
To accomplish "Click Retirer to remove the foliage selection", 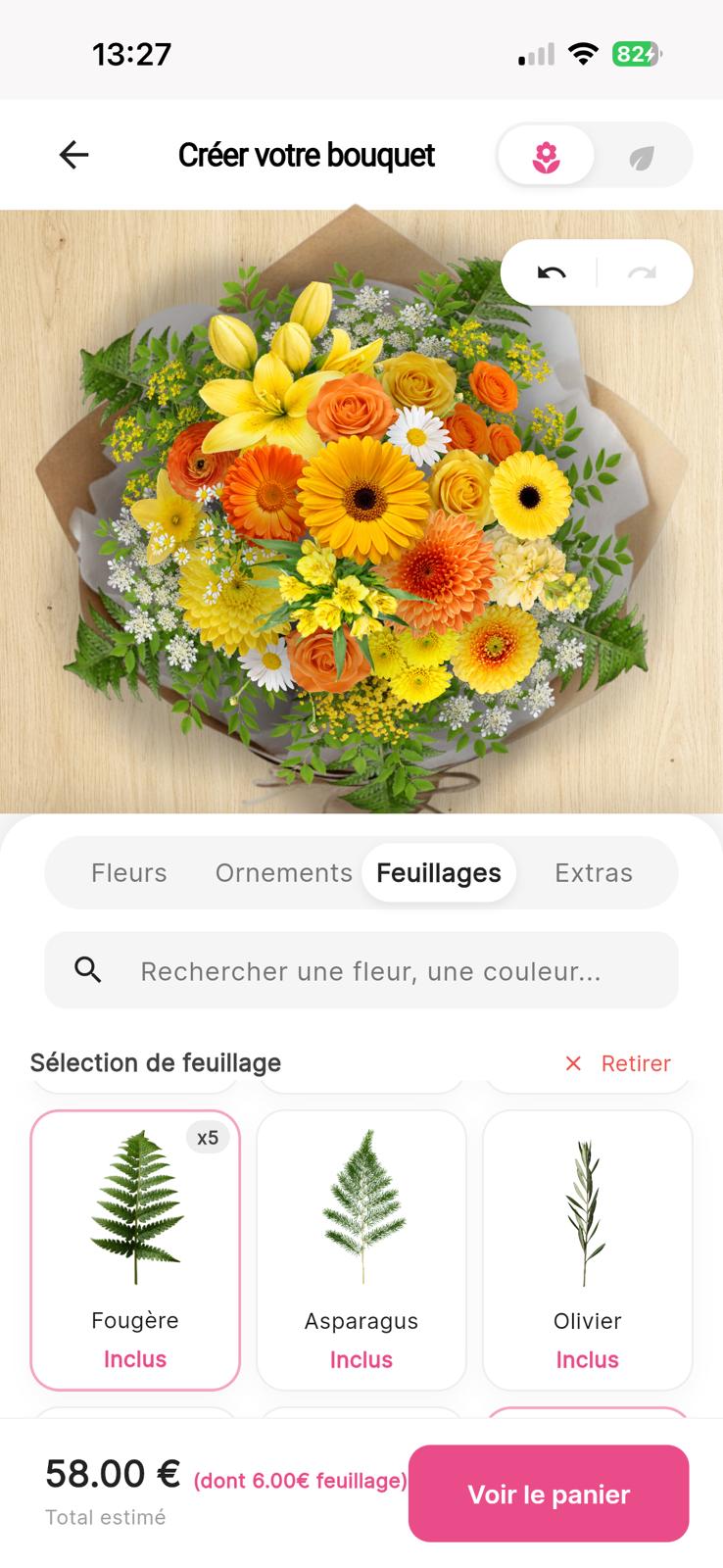I will 635,1063.
